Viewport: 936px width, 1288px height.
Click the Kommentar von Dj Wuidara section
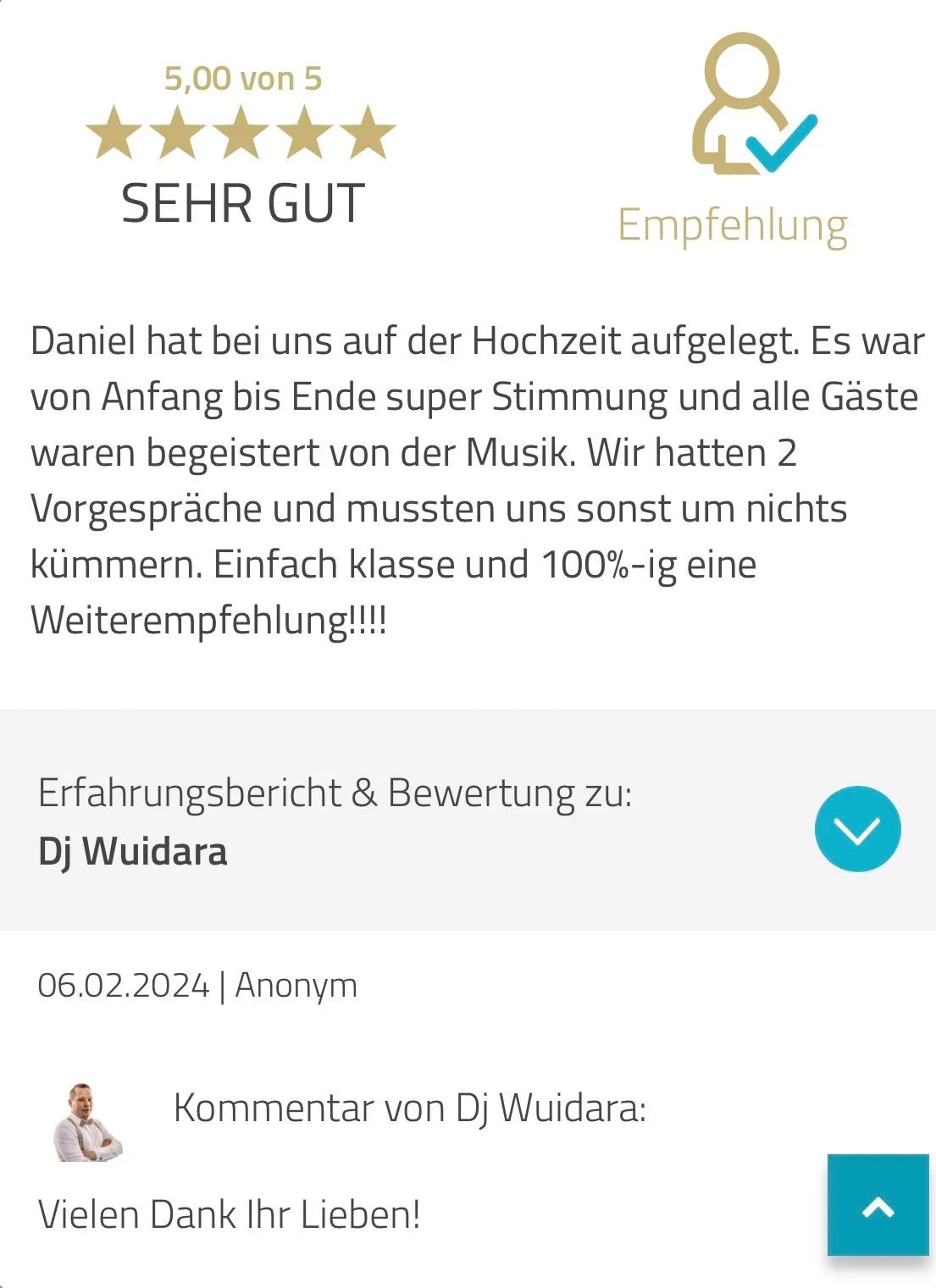tap(411, 1108)
